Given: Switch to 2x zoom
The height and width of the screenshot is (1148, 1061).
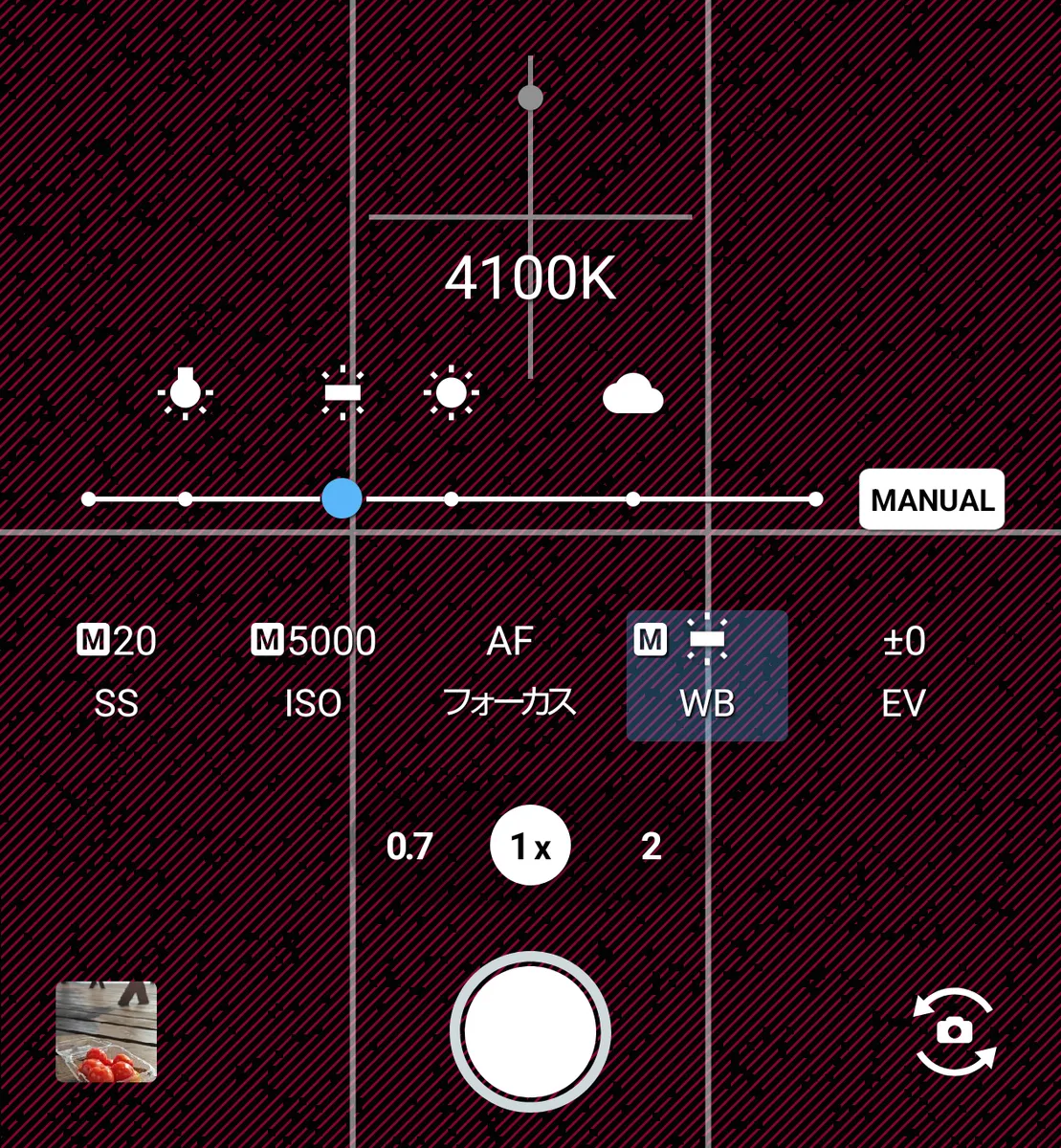Looking at the screenshot, I should [652, 847].
